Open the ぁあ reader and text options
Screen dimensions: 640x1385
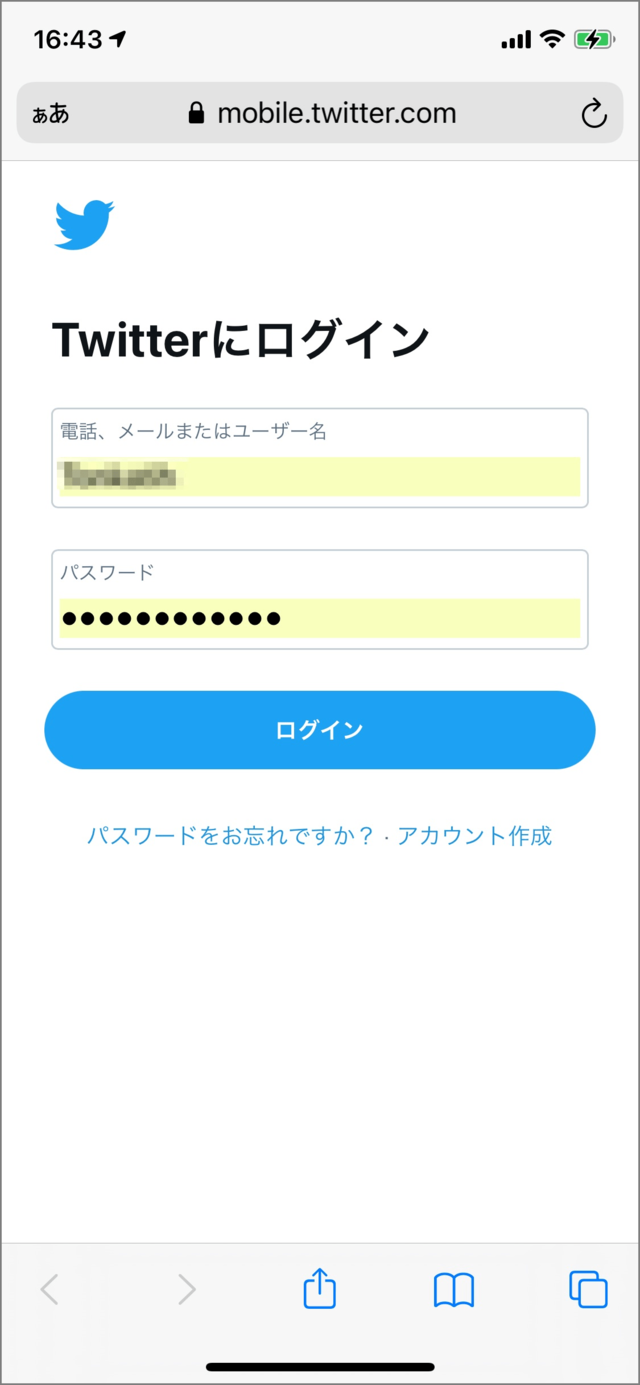coord(51,114)
